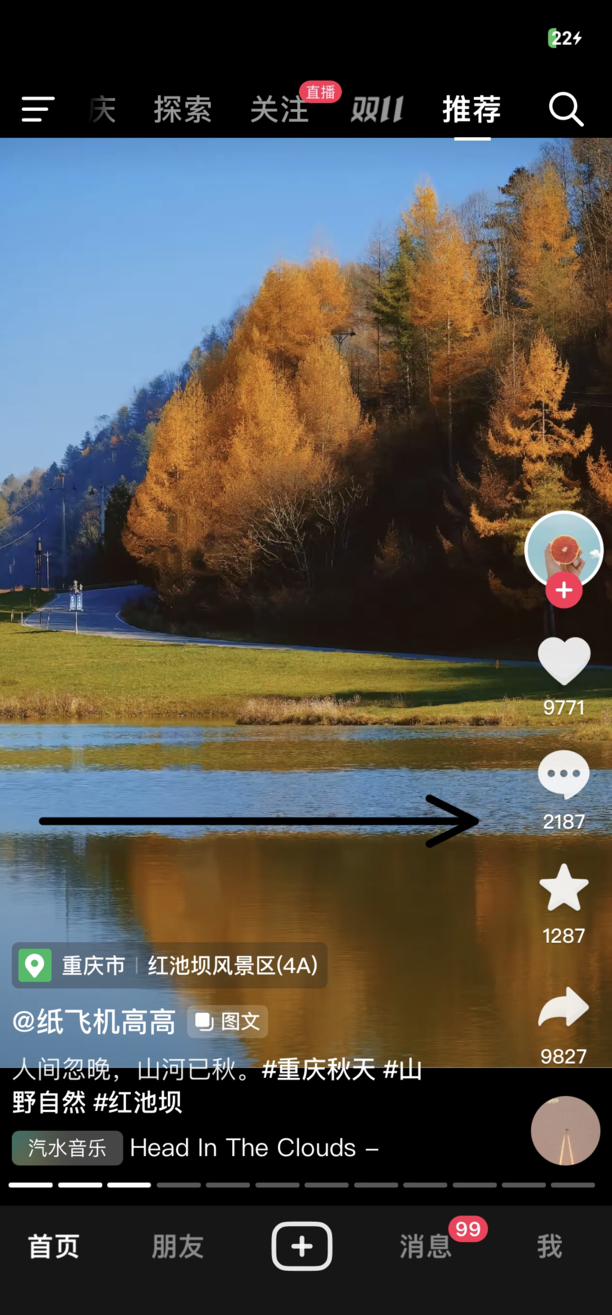612x1315 pixels.
Task: Open the comments on this post
Action: click(564, 775)
